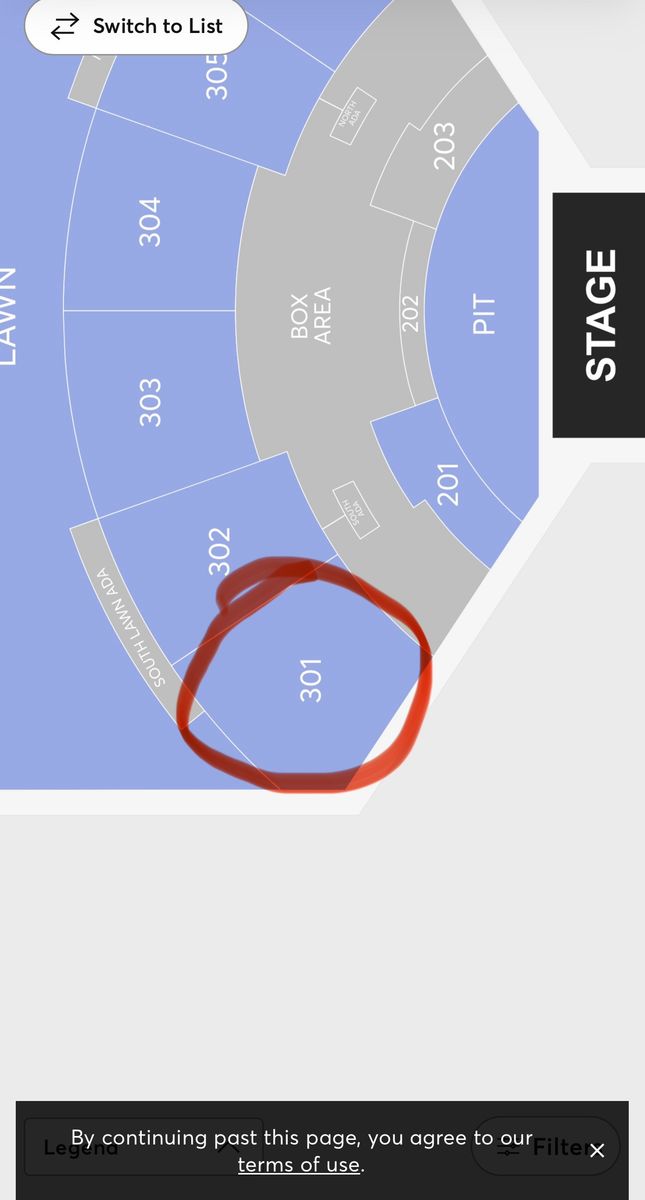This screenshot has height=1200, width=645.
Task: Dismiss the terms of use banner
Action: click(x=597, y=1151)
